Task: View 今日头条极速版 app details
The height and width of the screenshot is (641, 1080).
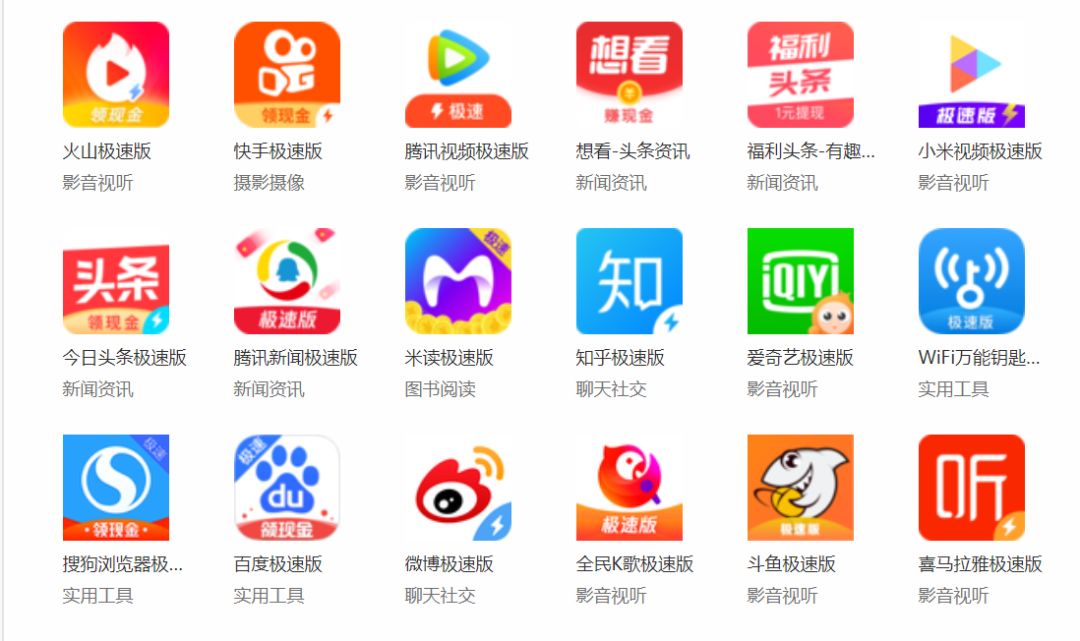Action: (116, 281)
